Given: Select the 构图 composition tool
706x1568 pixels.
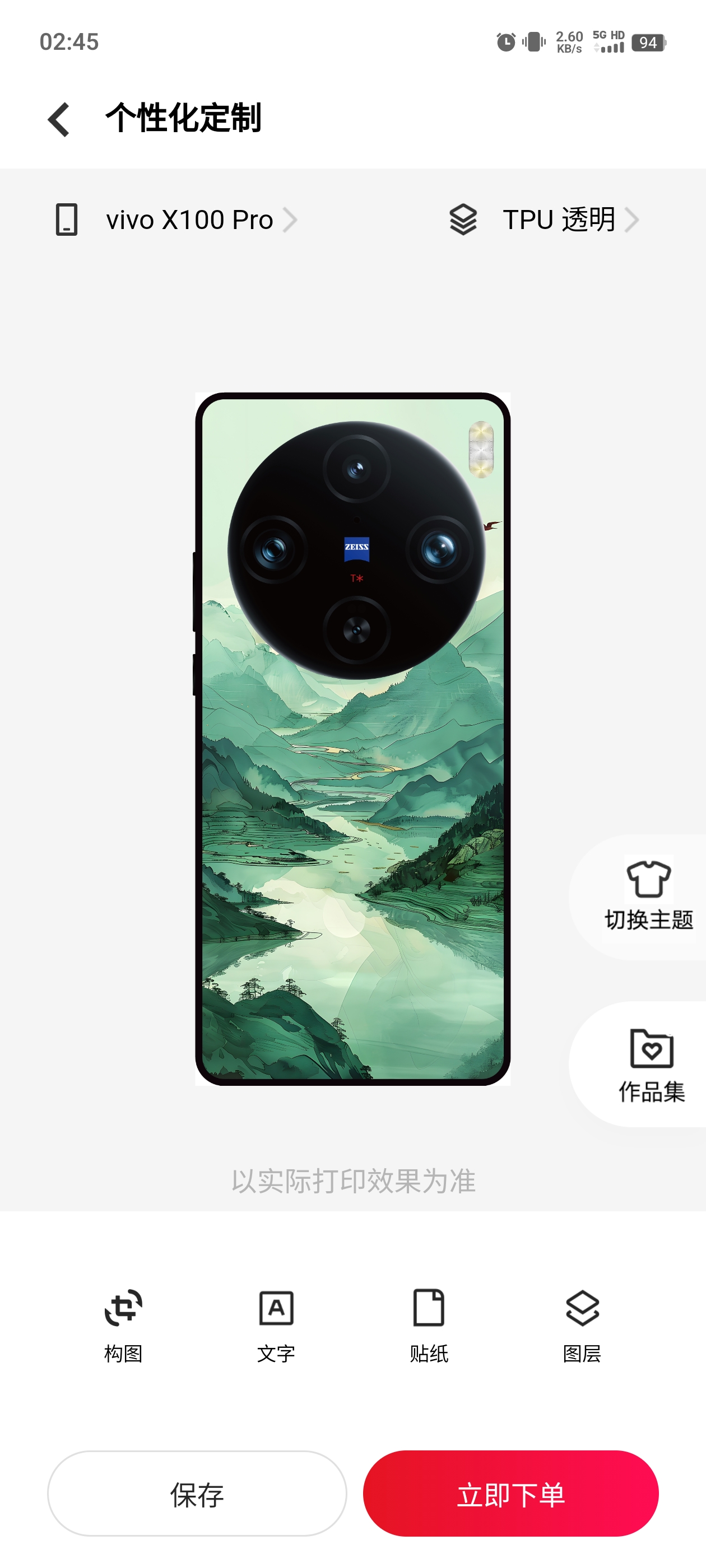Looking at the screenshot, I should 123,1324.
